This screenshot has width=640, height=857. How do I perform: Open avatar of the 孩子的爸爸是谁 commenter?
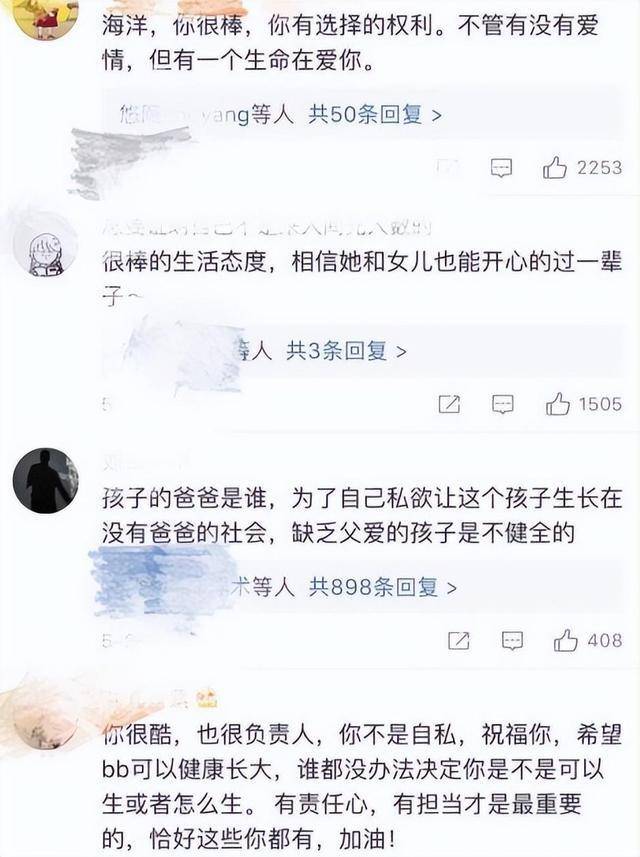[x=45, y=481]
